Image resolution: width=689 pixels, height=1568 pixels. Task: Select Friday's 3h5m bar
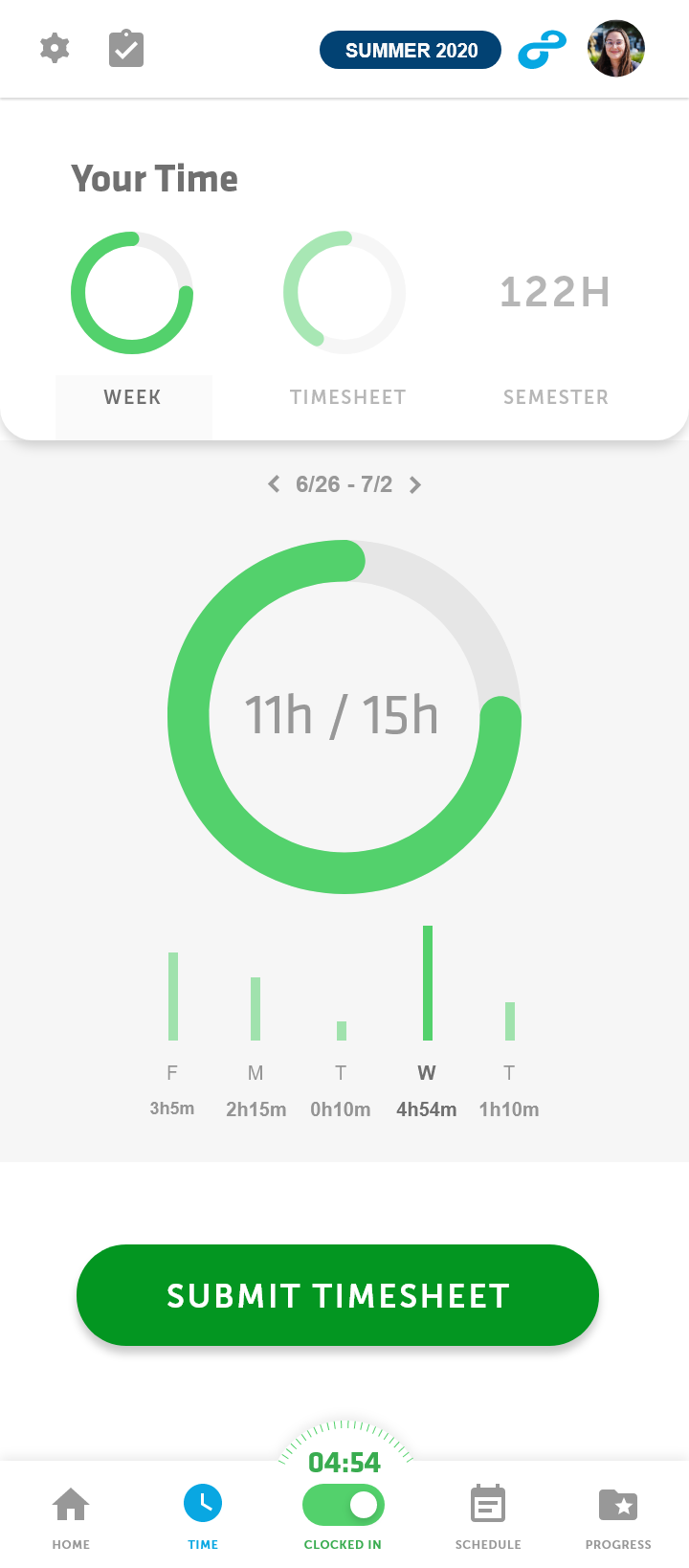(x=173, y=997)
